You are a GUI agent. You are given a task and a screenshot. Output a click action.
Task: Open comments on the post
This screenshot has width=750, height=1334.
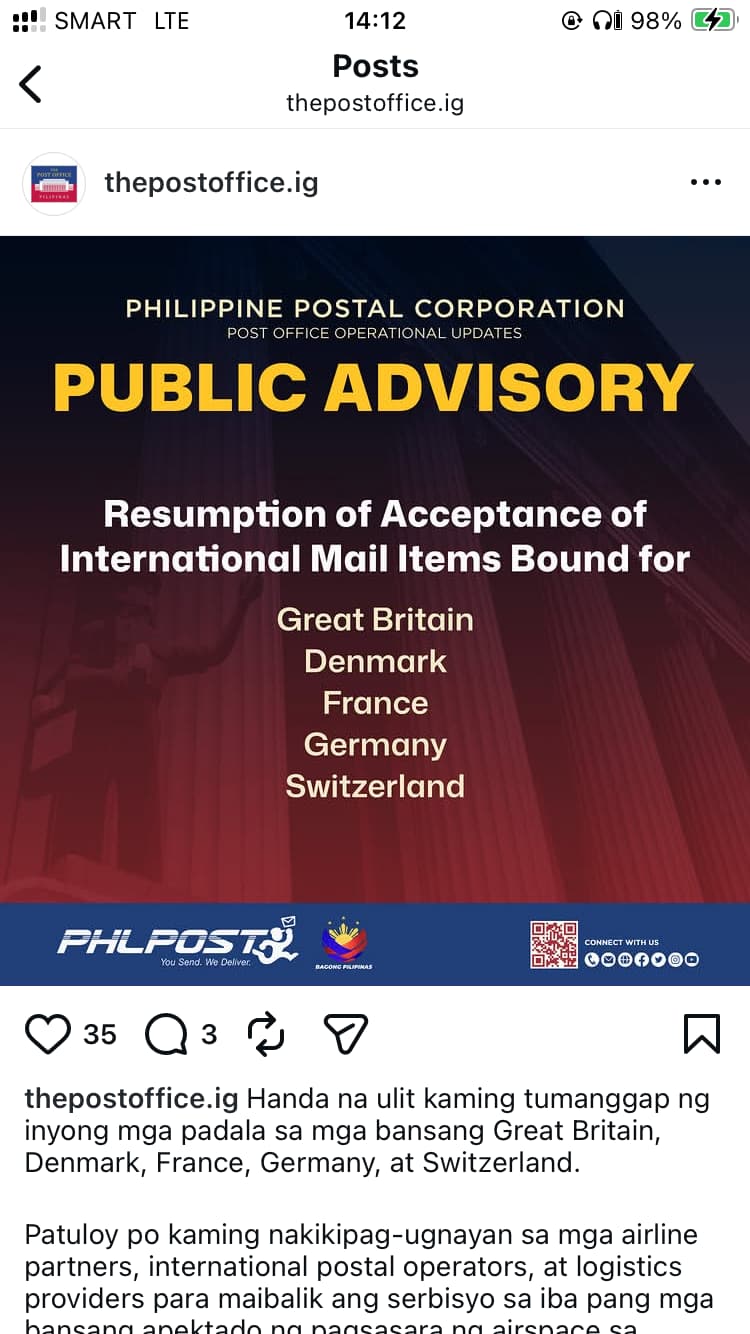(x=166, y=1034)
